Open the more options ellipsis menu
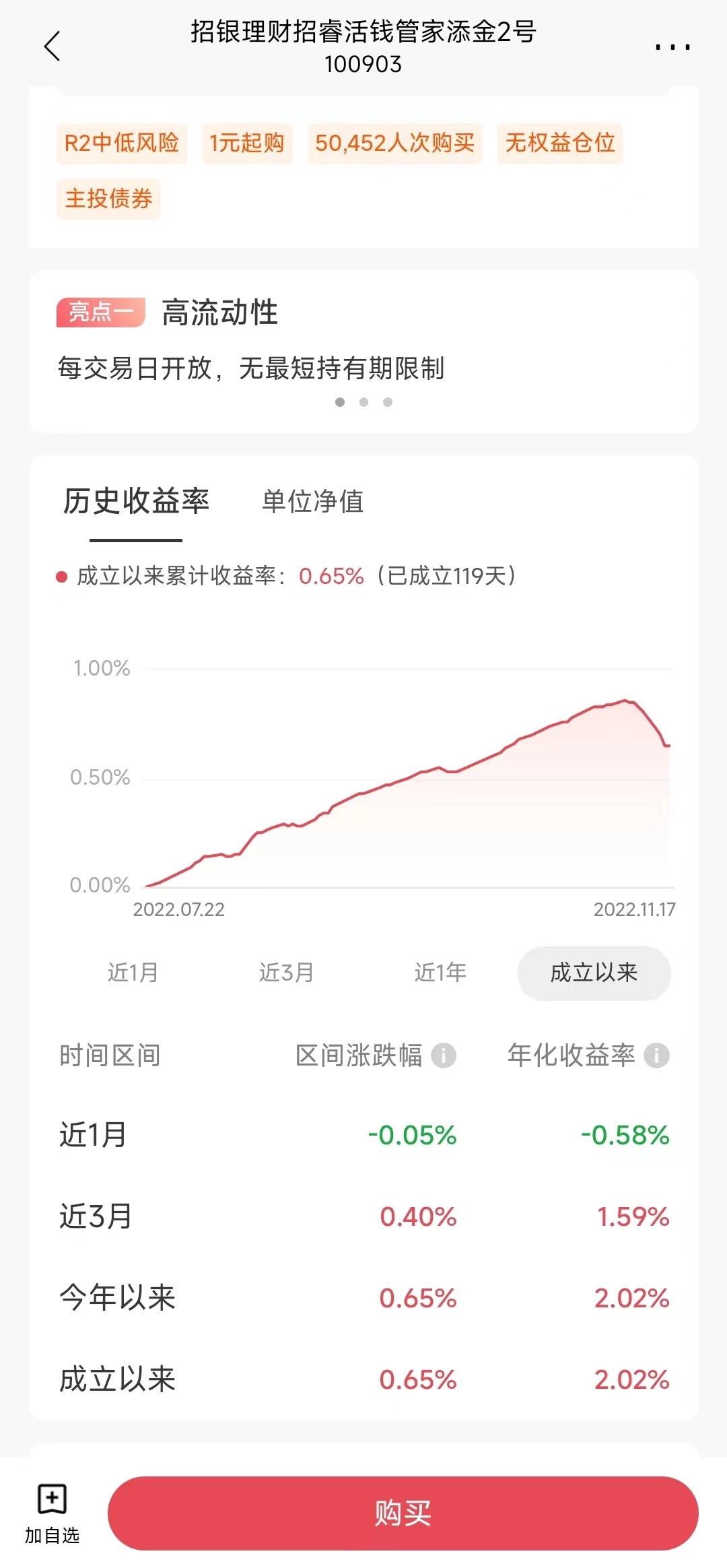Viewport: 727px width, 1568px height. [x=671, y=47]
